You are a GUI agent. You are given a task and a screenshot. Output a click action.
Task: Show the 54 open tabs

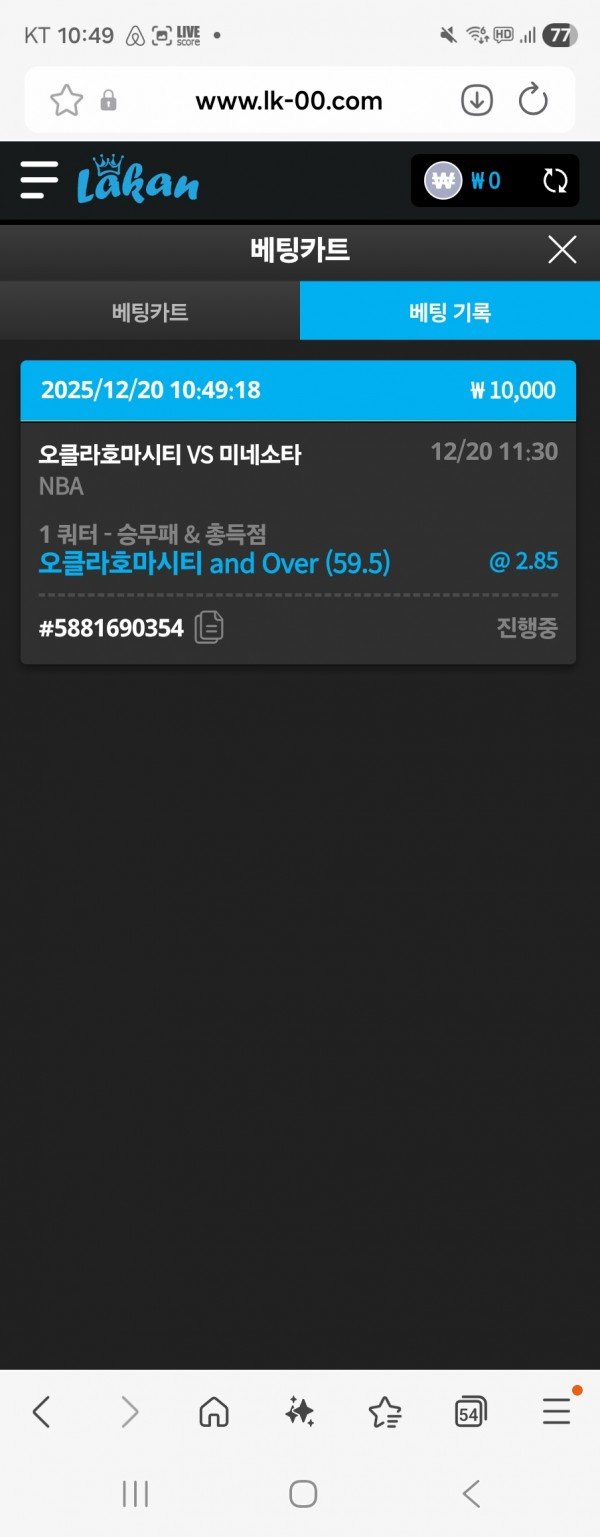coord(469,1412)
